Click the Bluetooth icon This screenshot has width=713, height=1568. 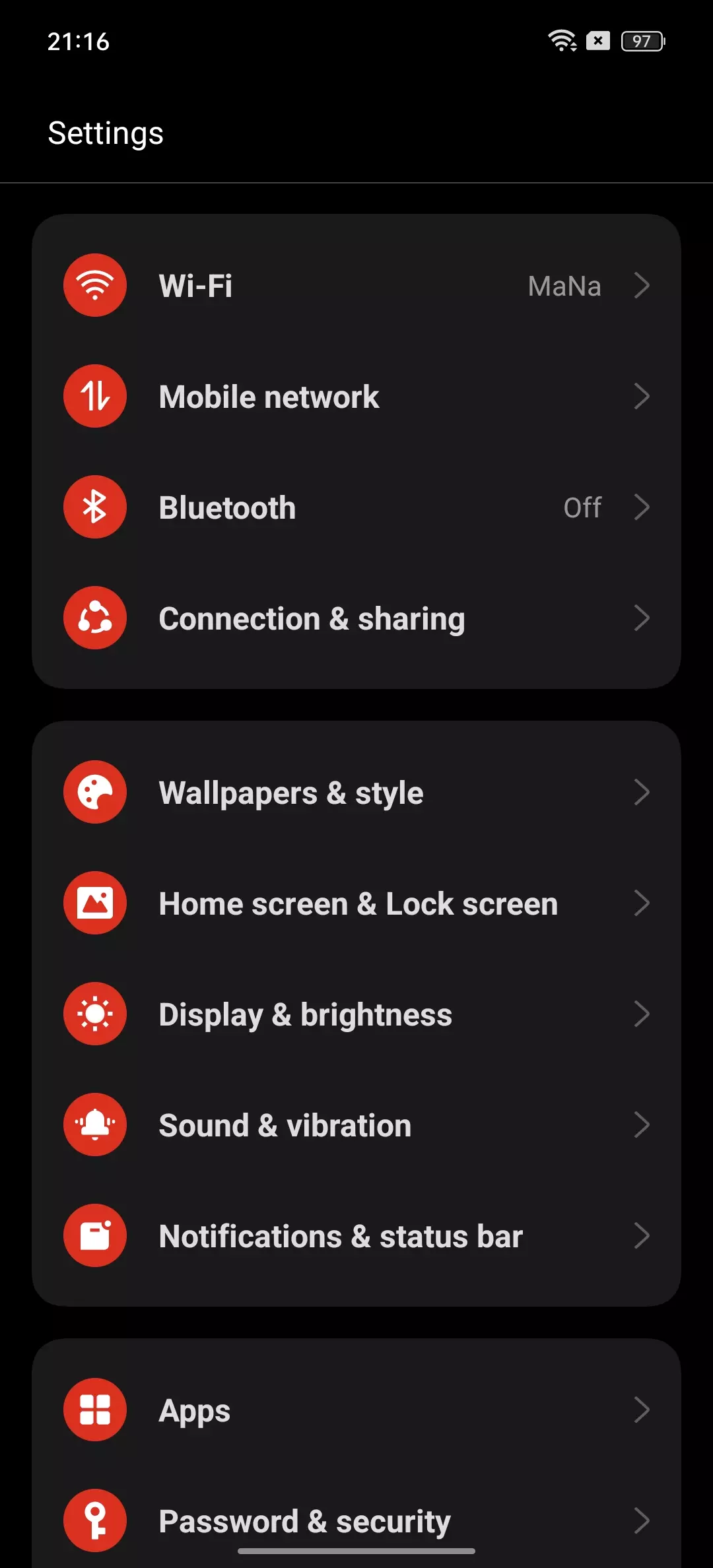(94, 507)
